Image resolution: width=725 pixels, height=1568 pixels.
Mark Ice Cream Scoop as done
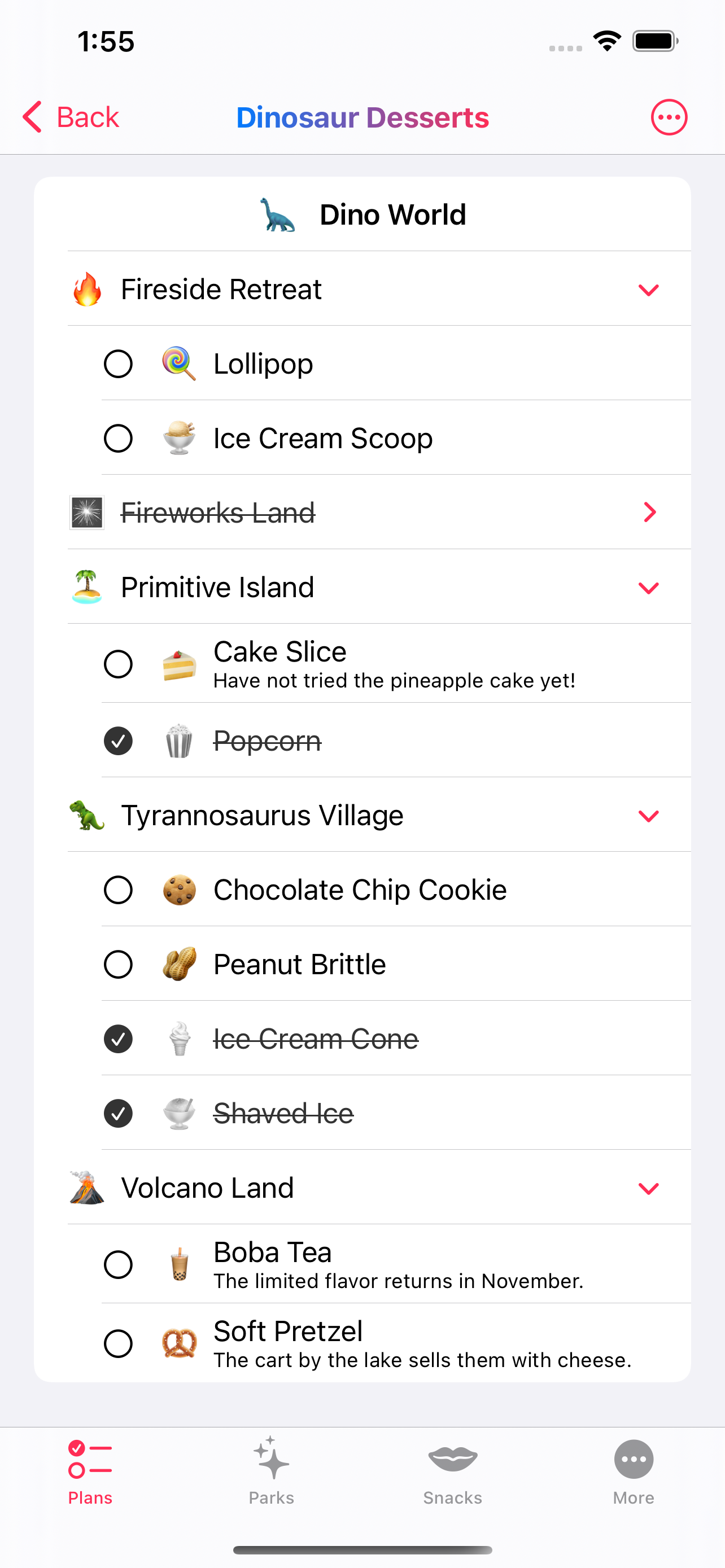(118, 438)
